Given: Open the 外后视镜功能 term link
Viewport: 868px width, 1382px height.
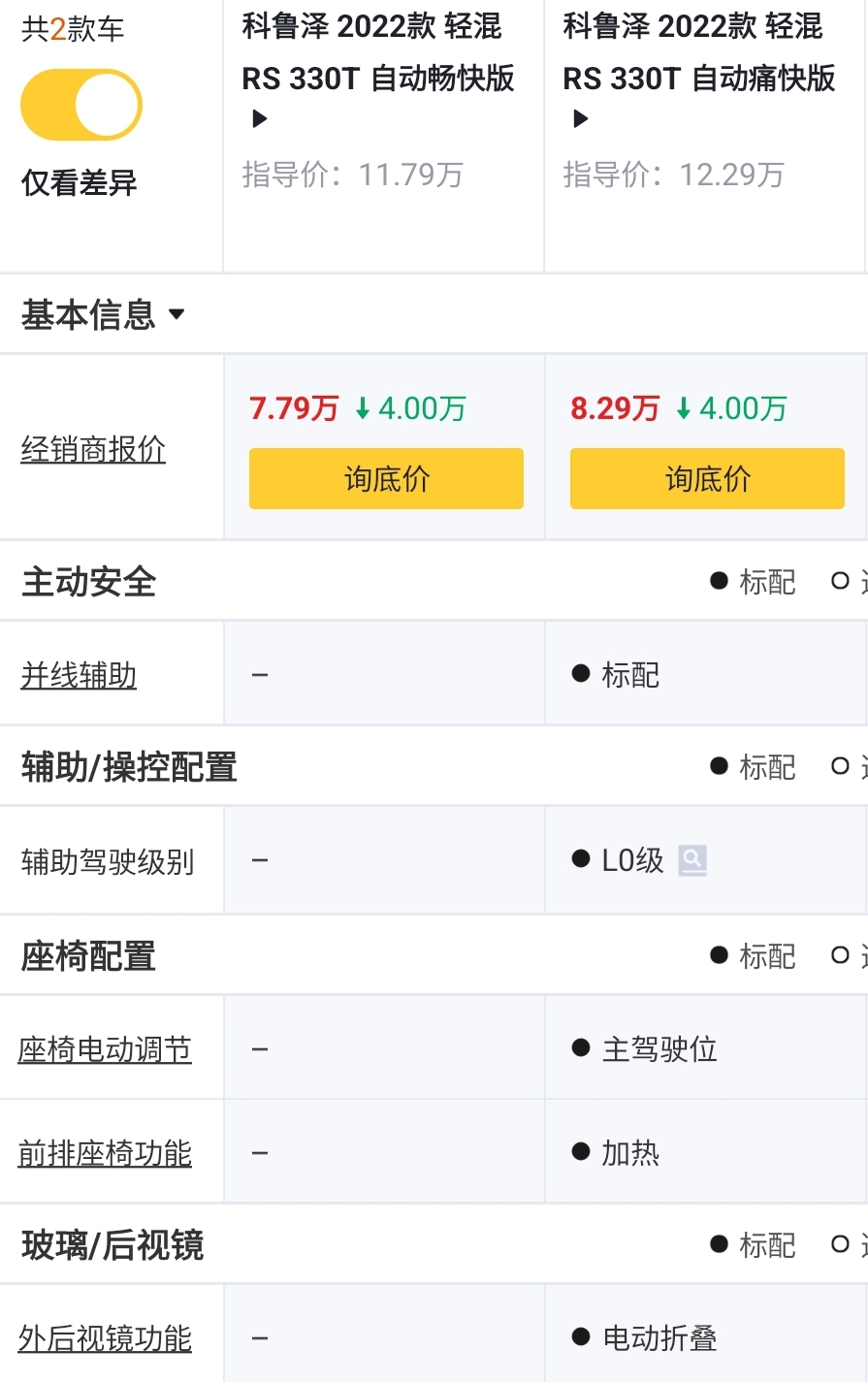Looking at the screenshot, I should (105, 1338).
